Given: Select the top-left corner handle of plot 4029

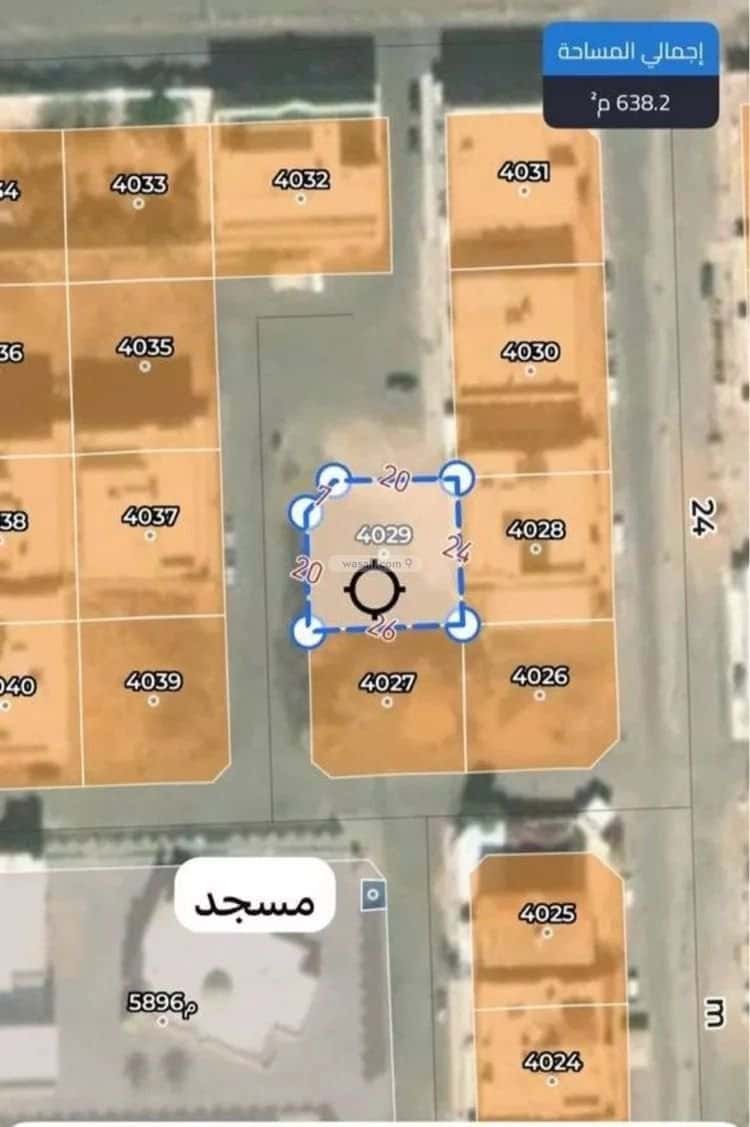Looking at the screenshot, I should point(337,479).
